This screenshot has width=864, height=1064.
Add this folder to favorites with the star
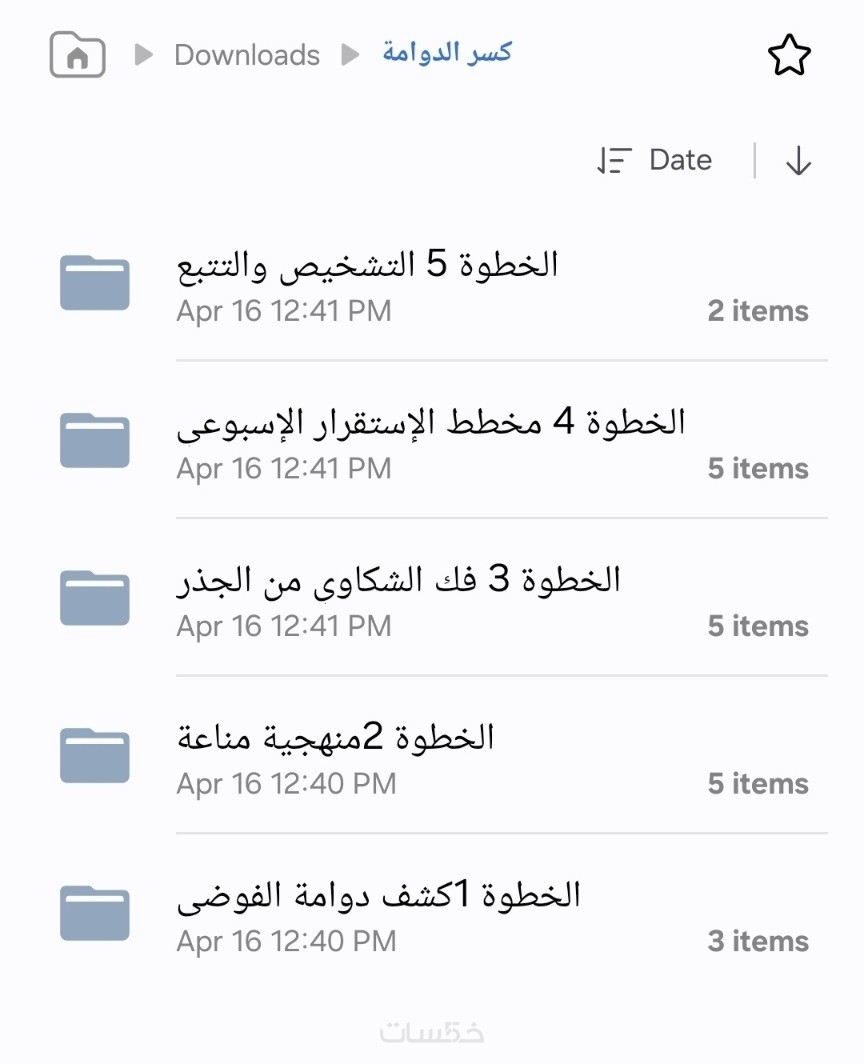point(789,57)
